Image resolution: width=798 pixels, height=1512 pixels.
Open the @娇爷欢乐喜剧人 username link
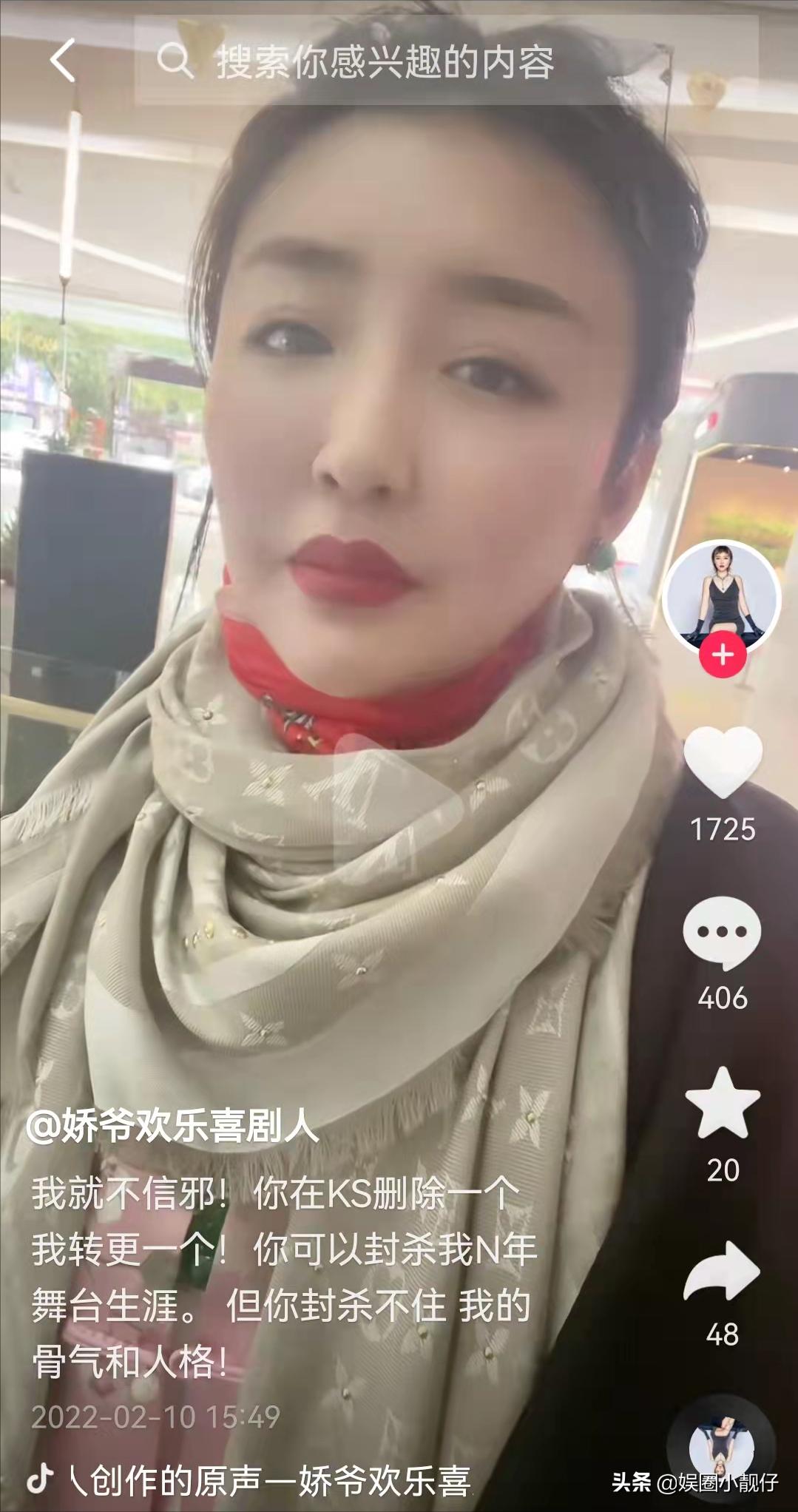172,1127
